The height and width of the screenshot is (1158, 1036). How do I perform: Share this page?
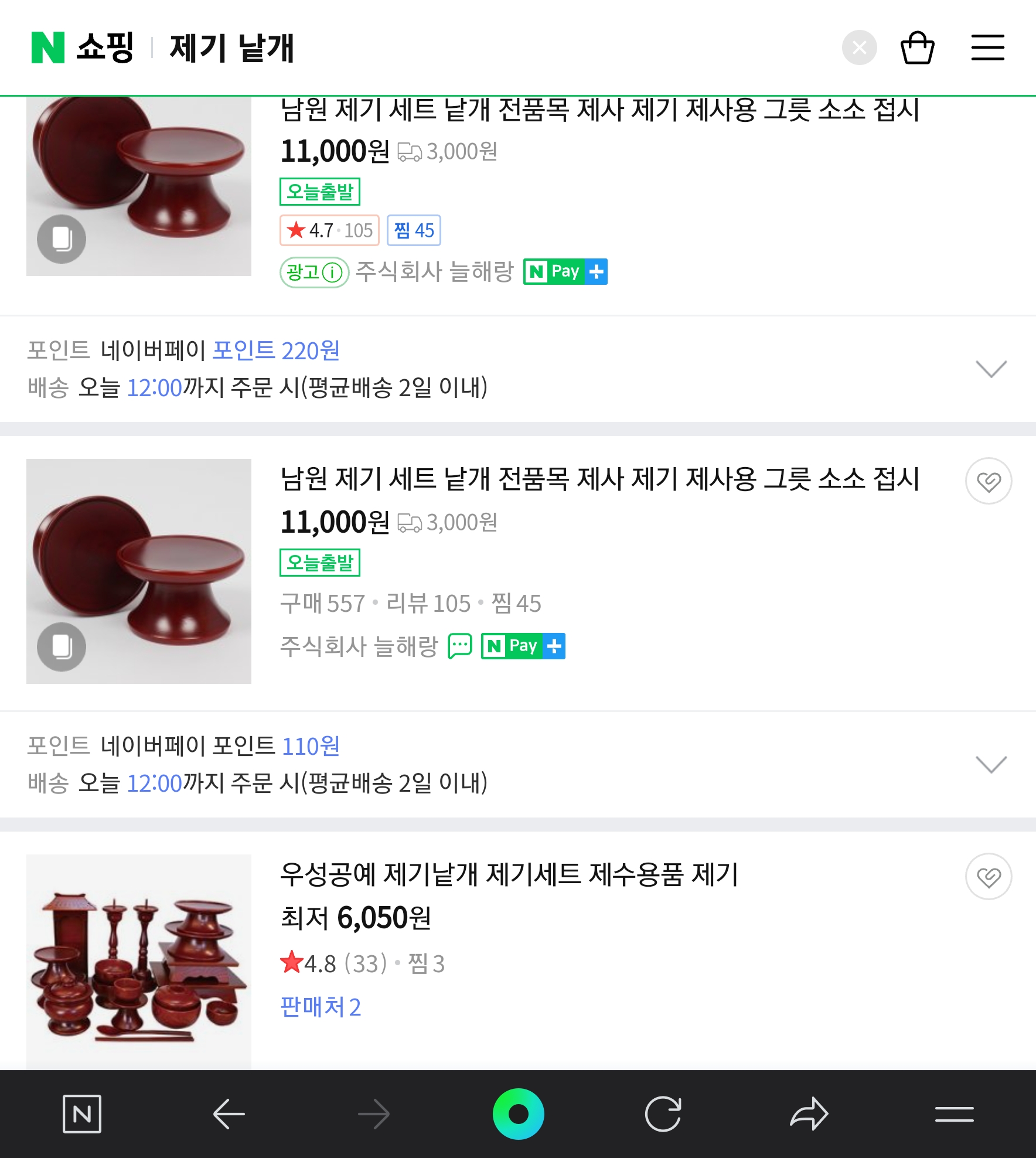coord(809,1113)
